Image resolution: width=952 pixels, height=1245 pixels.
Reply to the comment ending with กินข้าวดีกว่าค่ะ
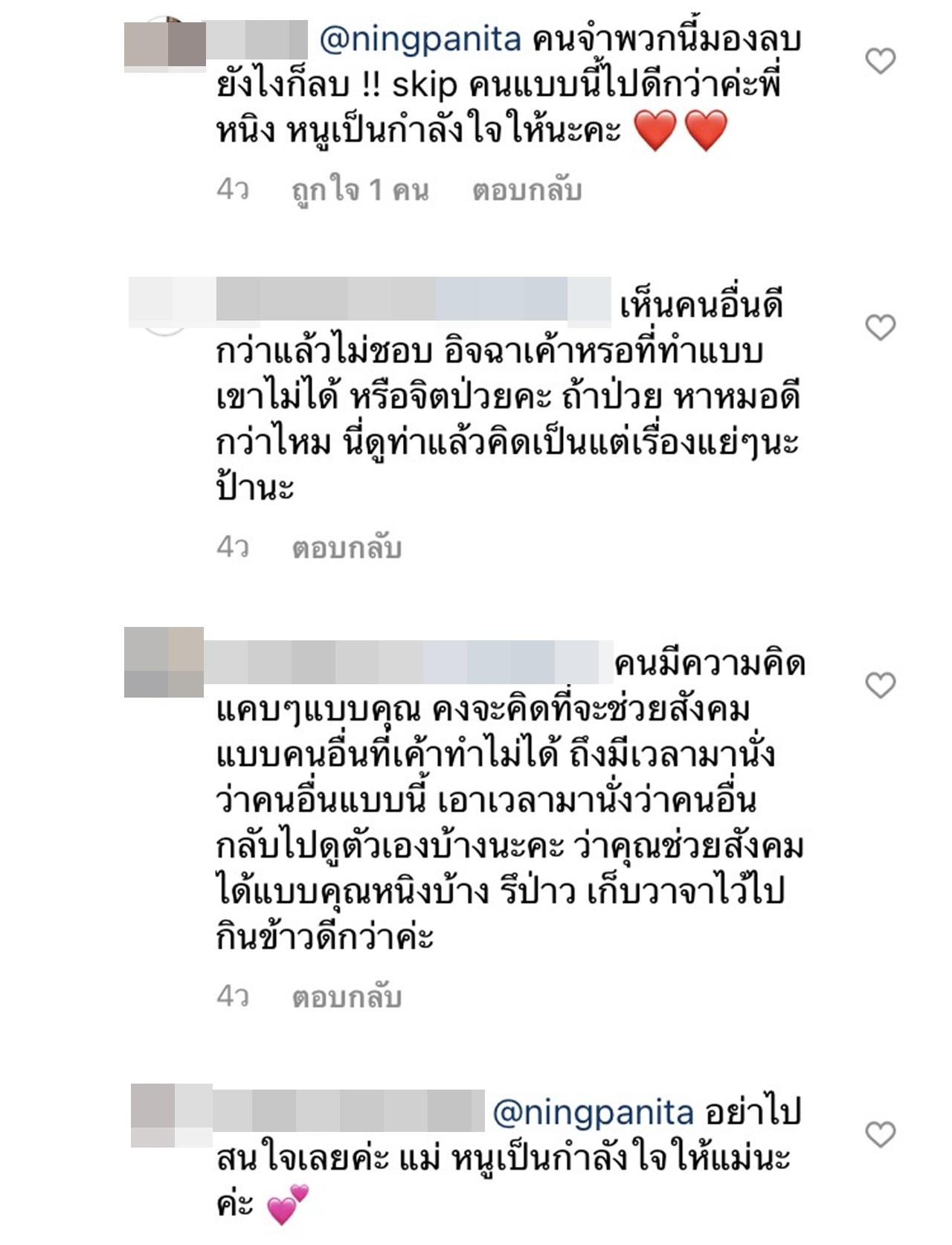(347, 997)
